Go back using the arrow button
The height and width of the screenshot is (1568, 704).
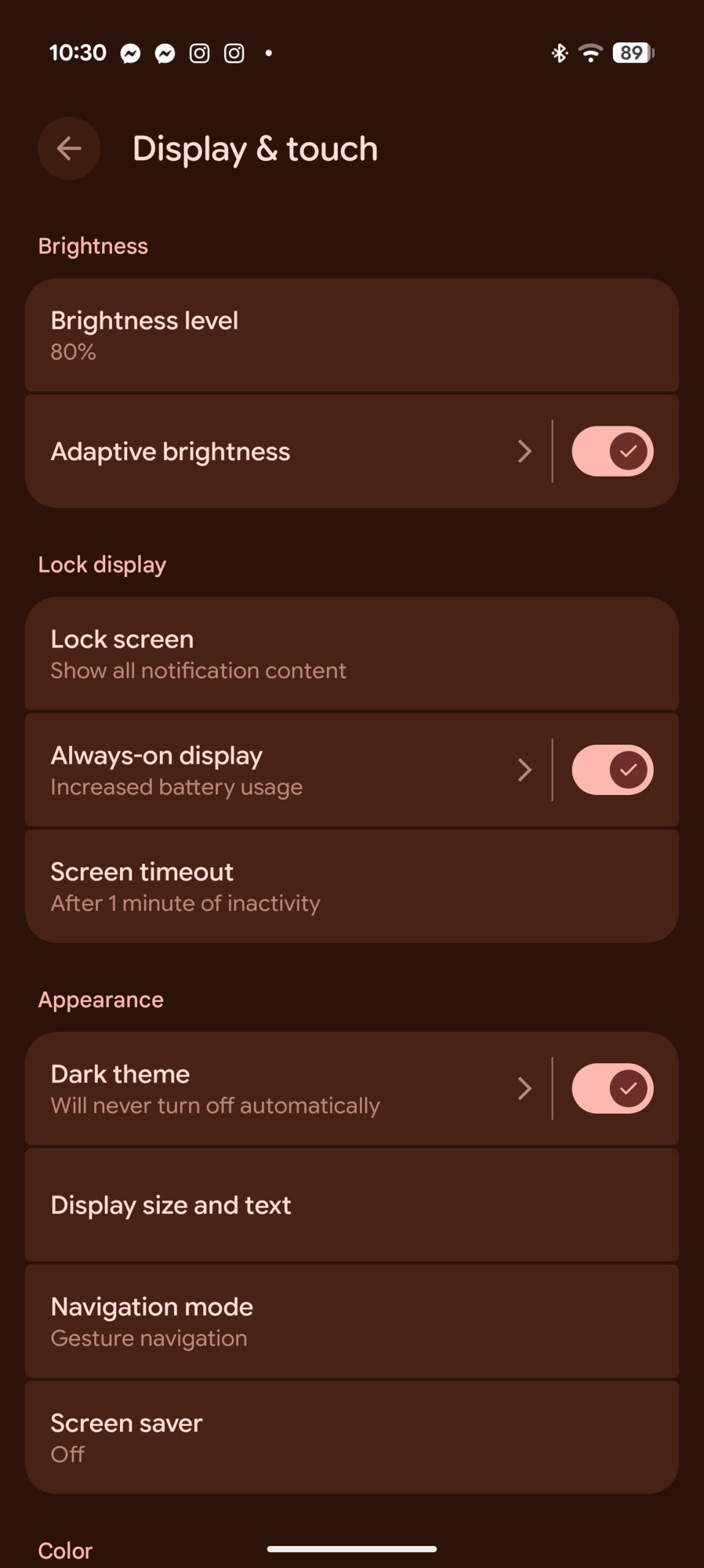(x=69, y=148)
